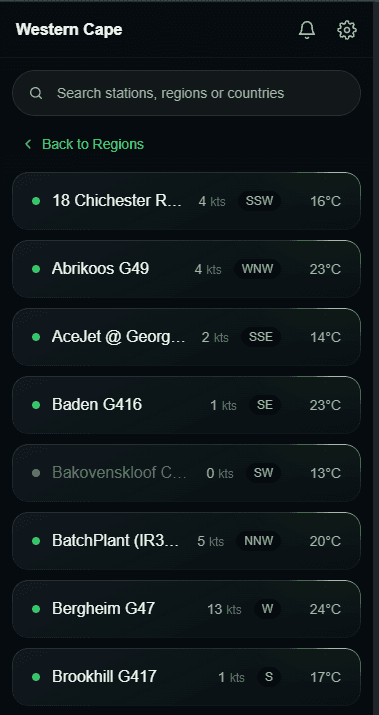Open the Abrikoos G49 station
This screenshot has height=715, width=379.
coord(186,269)
